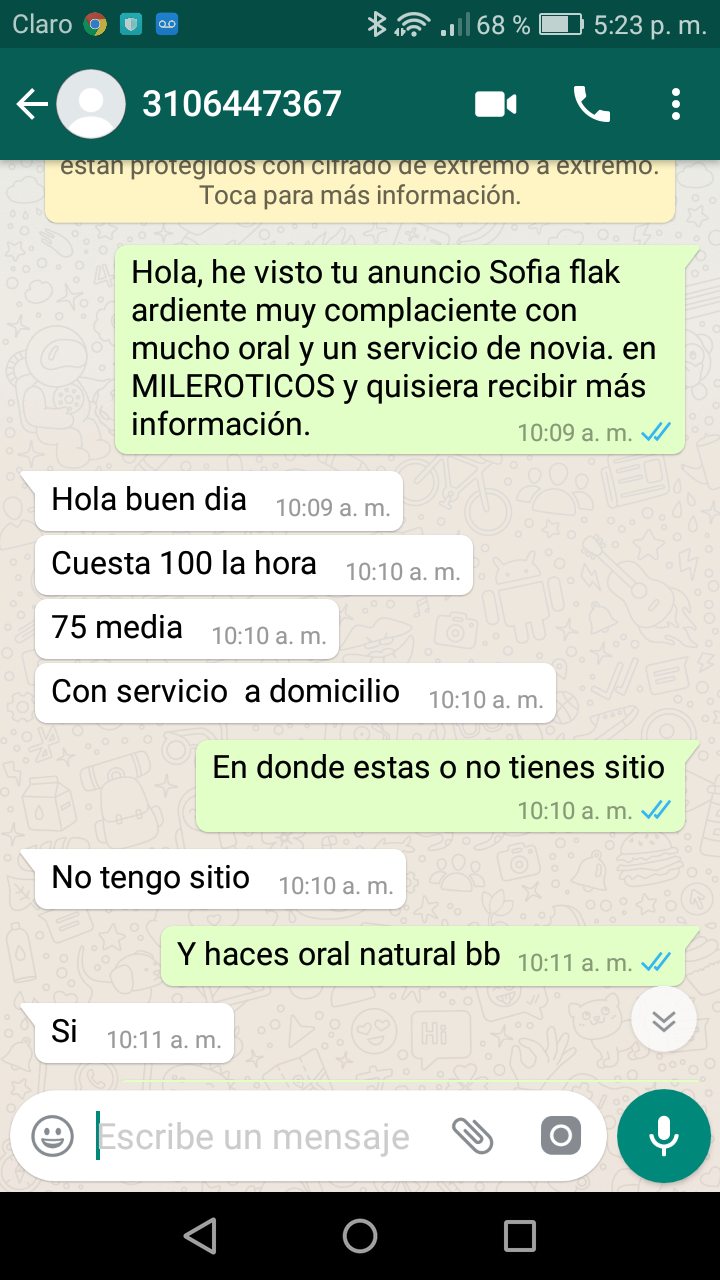Open the camera from the message bar
The width and height of the screenshot is (720, 1280).
pos(560,1136)
